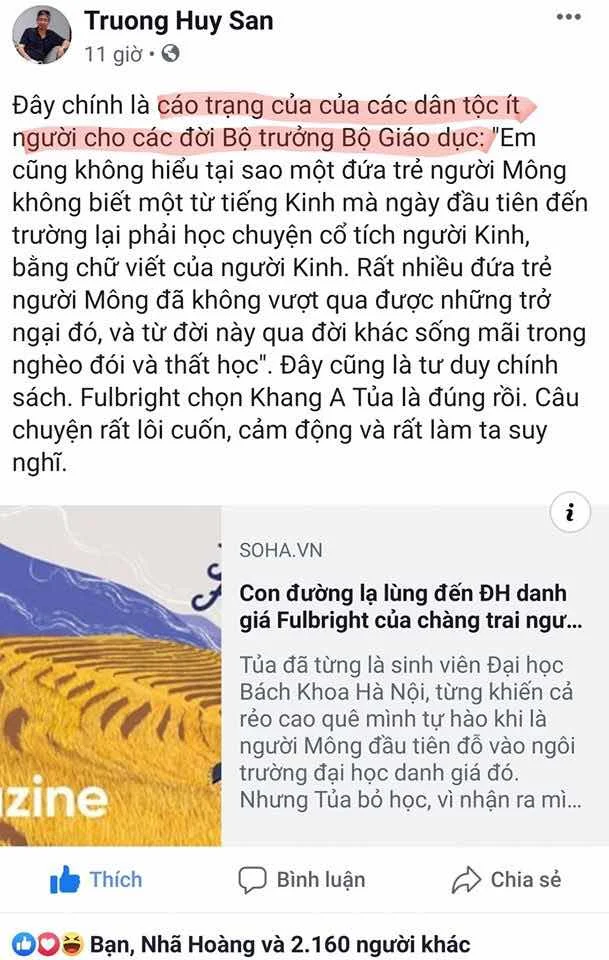The width and height of the screenshot is (609, 960).
Task: Like the post with Thích
Action: (x=96, y=880)
